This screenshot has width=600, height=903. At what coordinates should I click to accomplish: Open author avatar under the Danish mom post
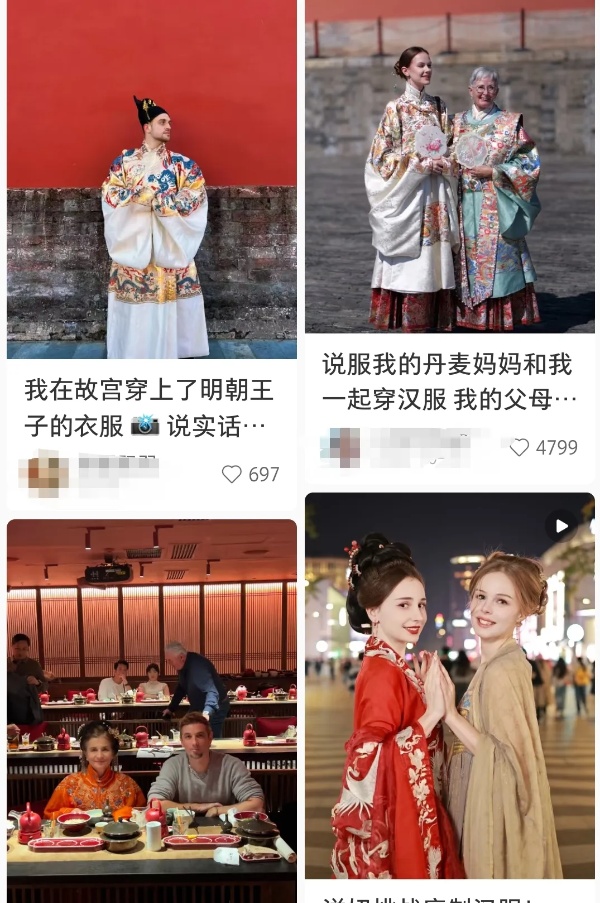click(x=340, y=447)
